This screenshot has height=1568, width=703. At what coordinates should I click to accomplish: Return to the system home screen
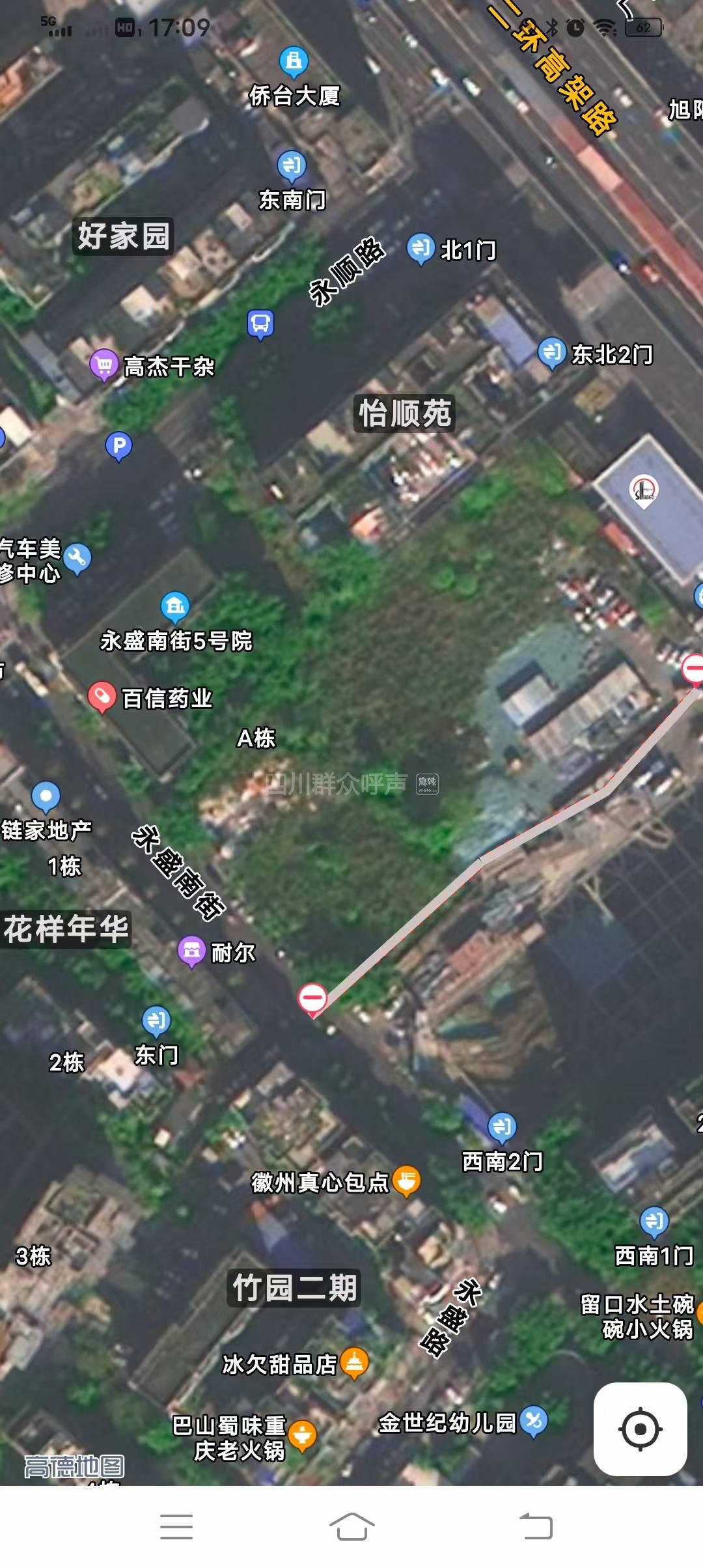(351, 1526)
